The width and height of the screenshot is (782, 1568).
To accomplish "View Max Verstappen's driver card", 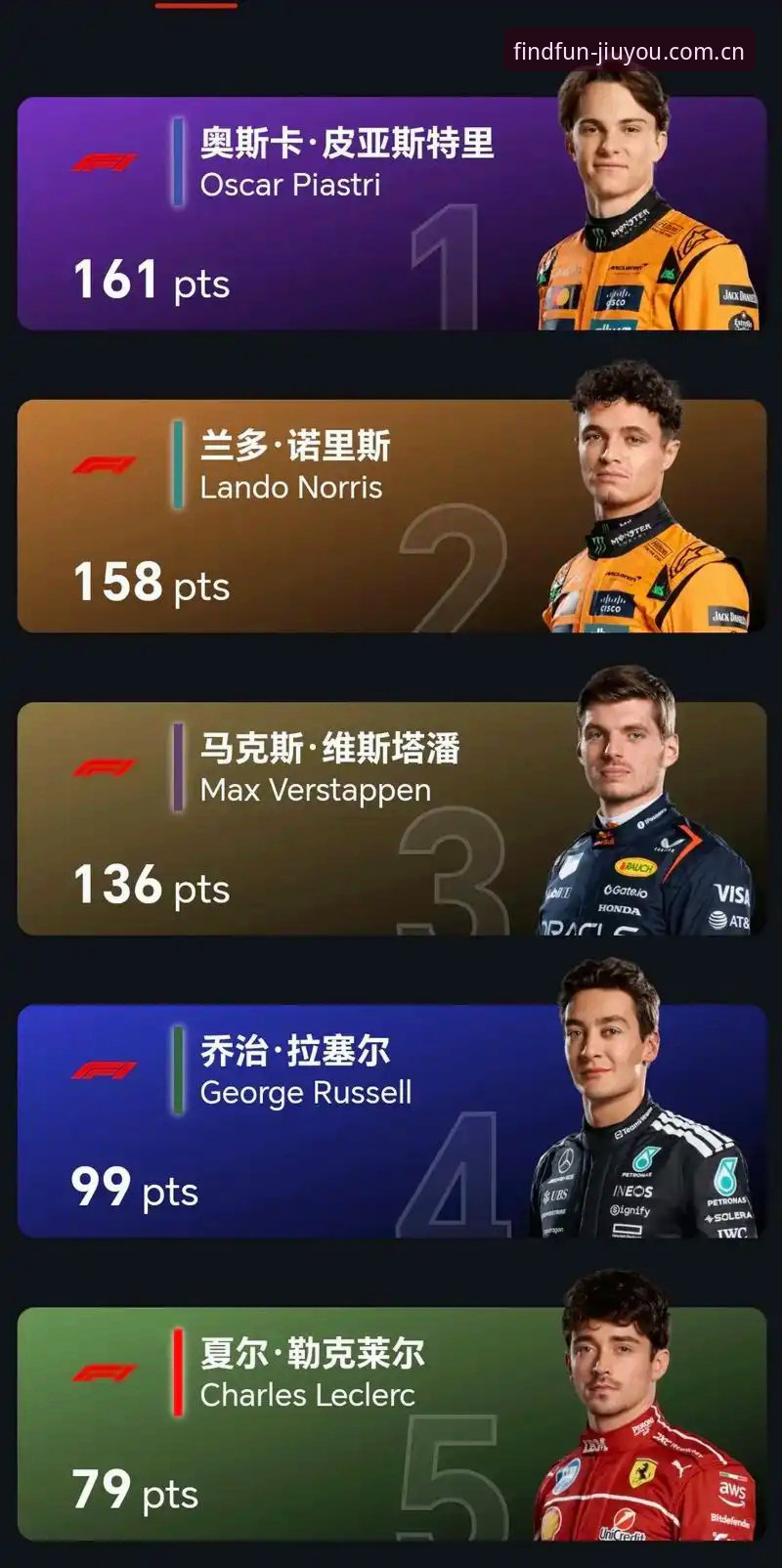I will 391,818.
